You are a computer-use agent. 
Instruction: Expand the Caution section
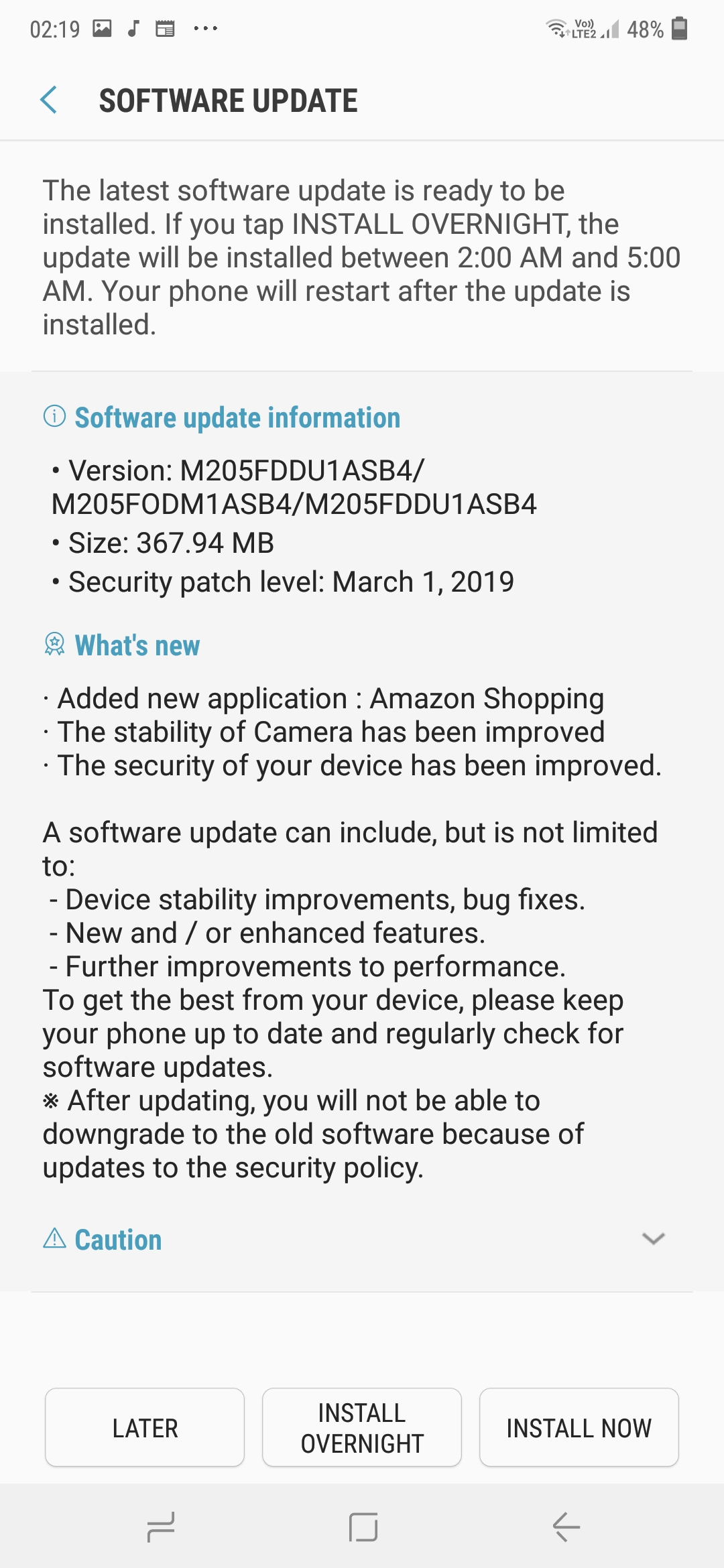pyautogui.click(x=653, y=1238)
